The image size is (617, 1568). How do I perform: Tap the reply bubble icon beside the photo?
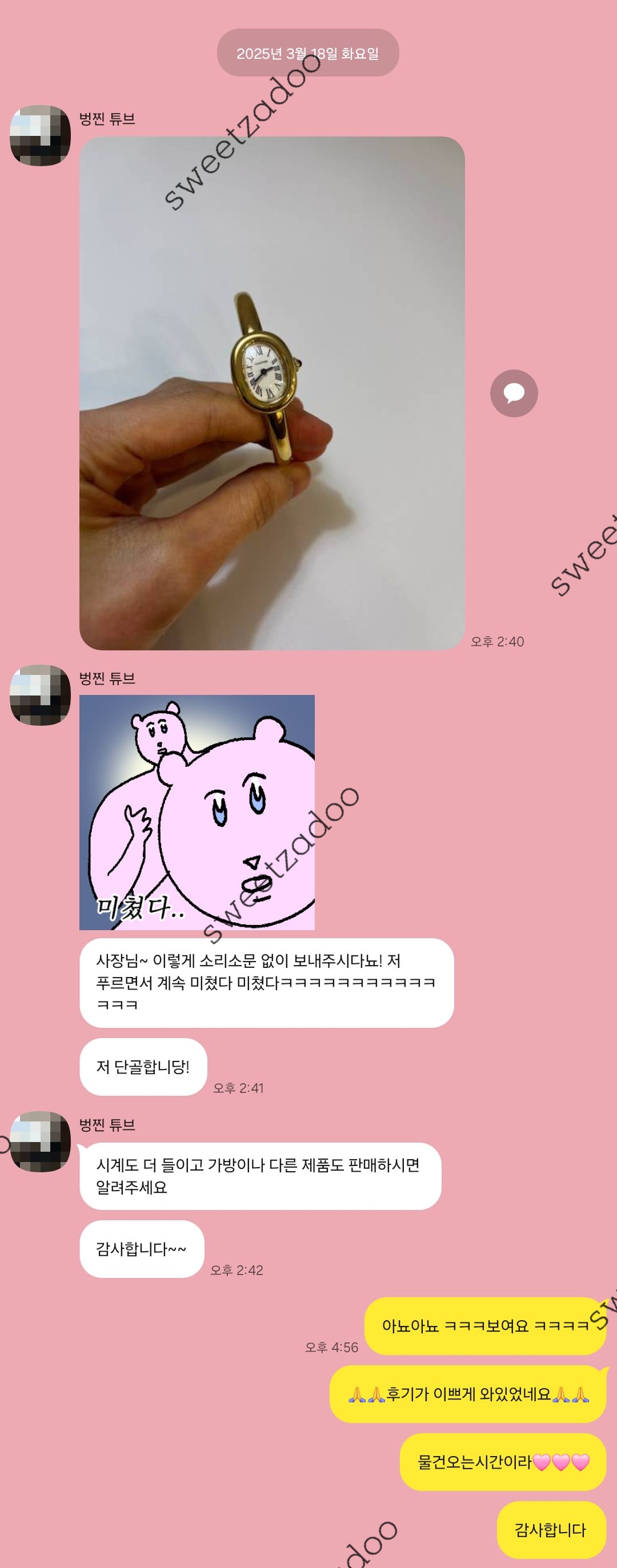coord(514,393)
